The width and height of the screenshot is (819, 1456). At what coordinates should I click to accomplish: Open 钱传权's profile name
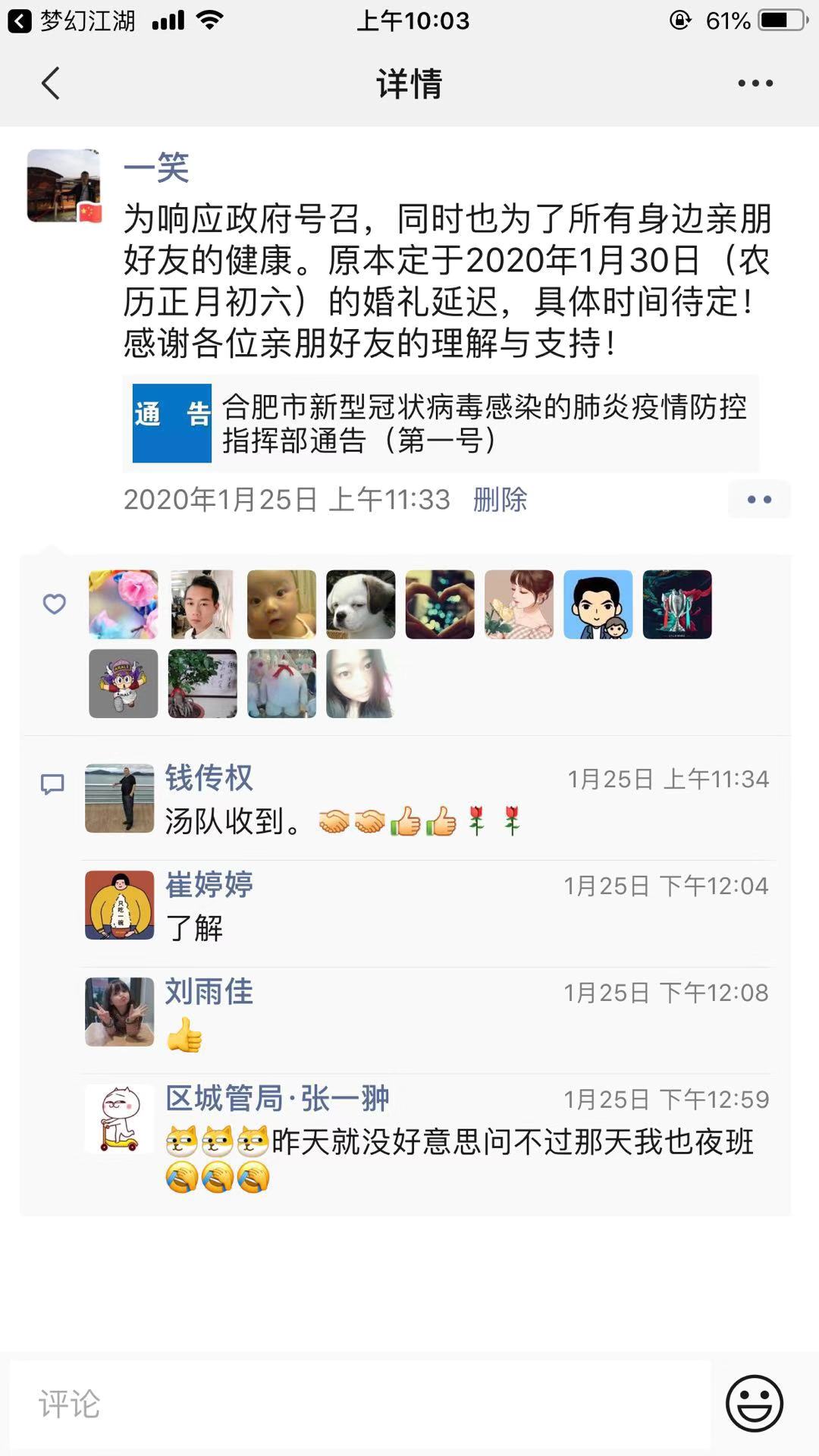tap(209, 778)
